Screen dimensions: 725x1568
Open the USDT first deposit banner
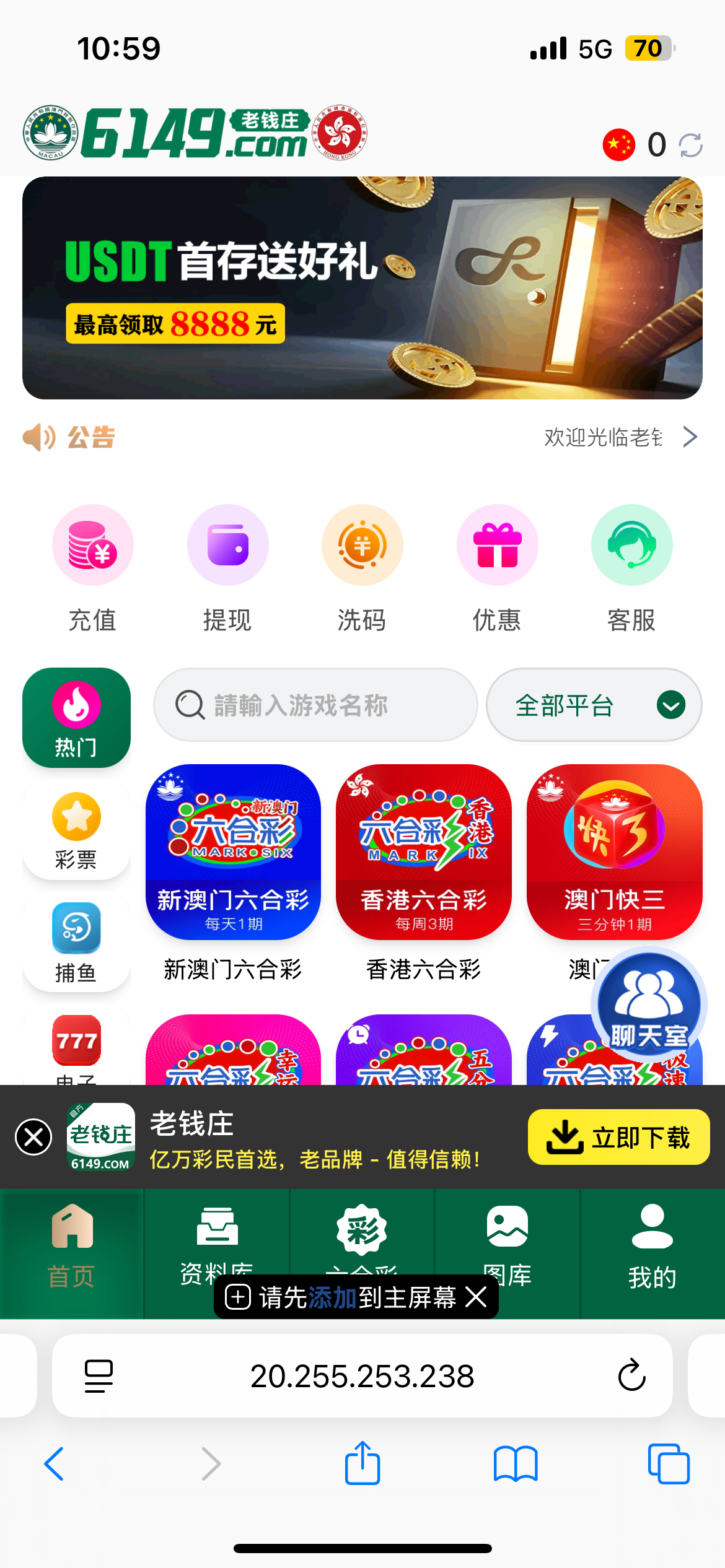[362, 288]
